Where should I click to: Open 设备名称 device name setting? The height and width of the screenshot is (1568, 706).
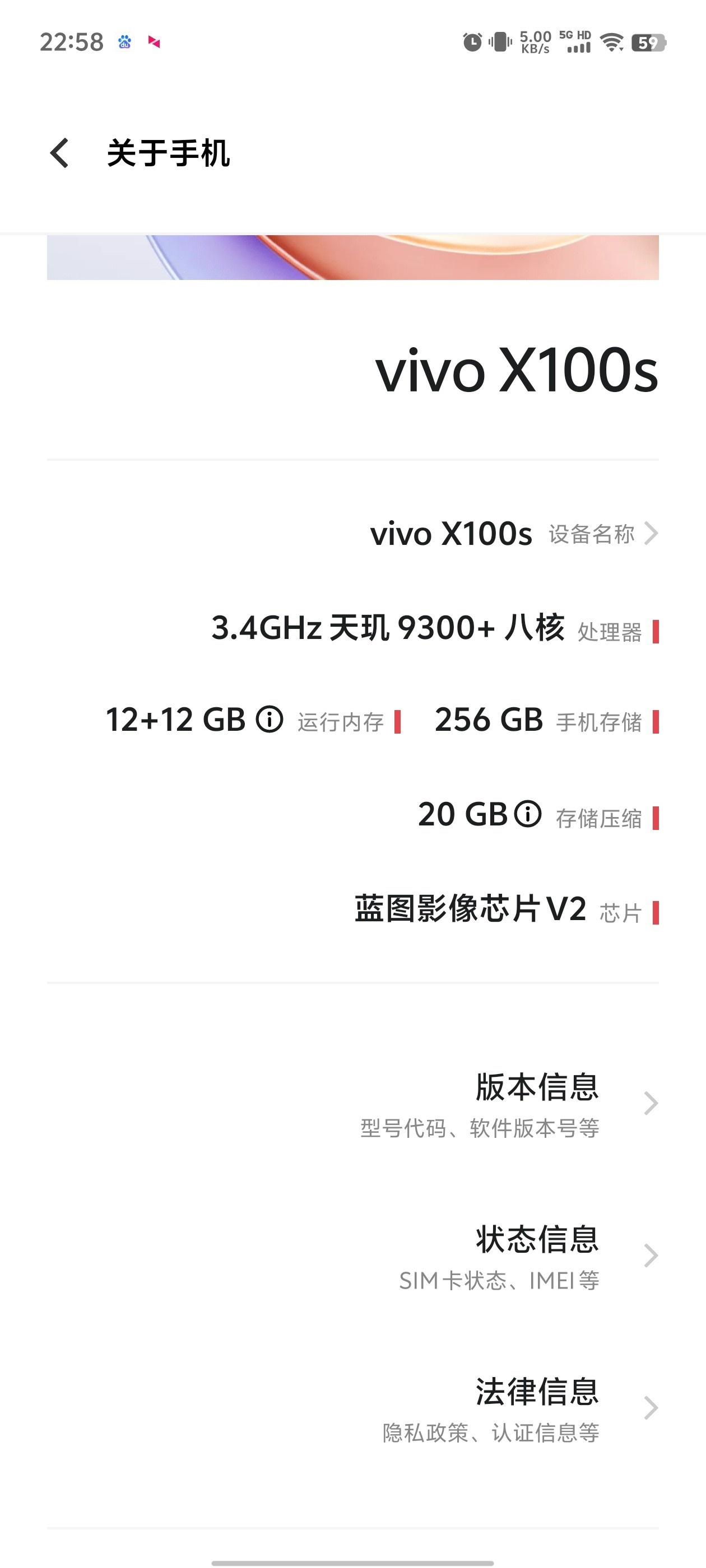pyautogui.click(x=514, y=534)
